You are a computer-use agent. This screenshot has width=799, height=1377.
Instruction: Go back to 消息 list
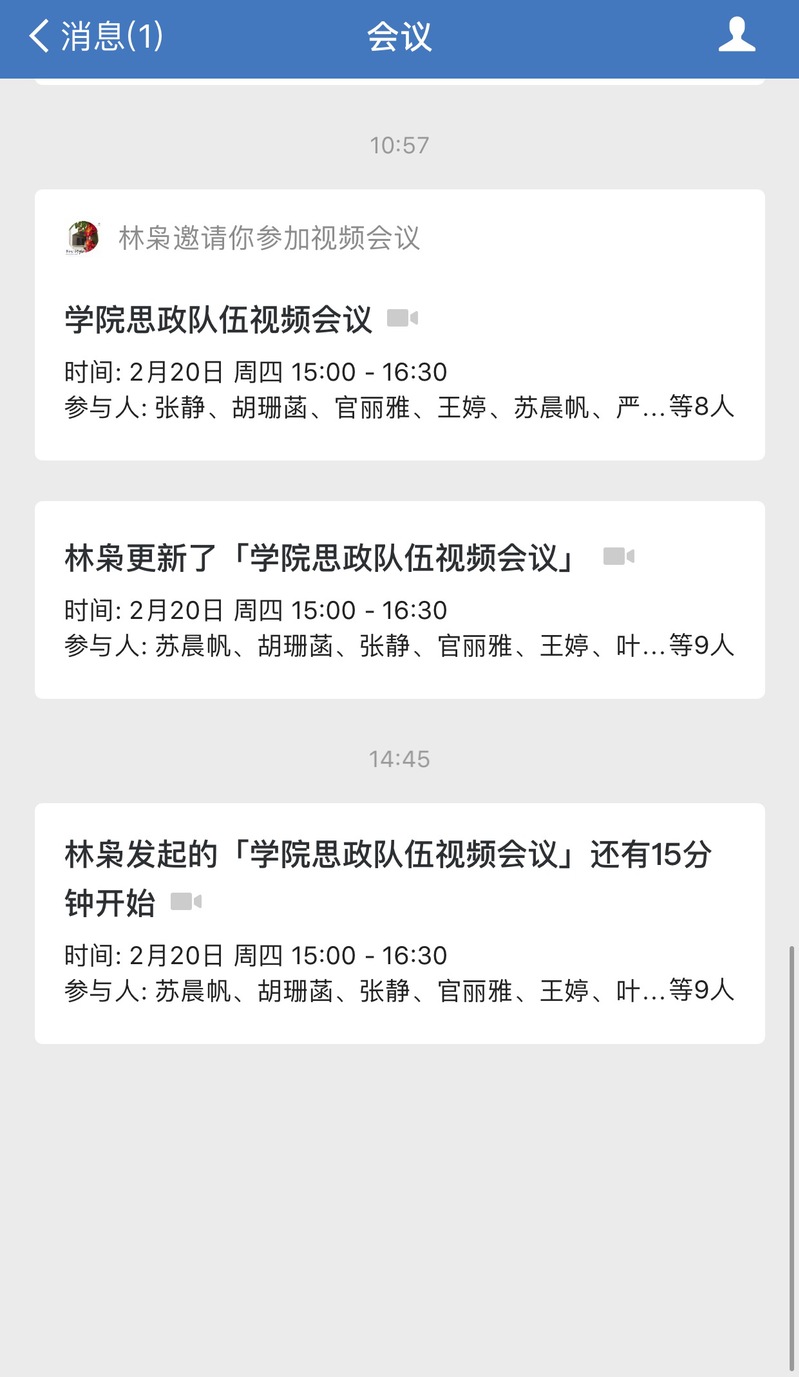[95, 37]
